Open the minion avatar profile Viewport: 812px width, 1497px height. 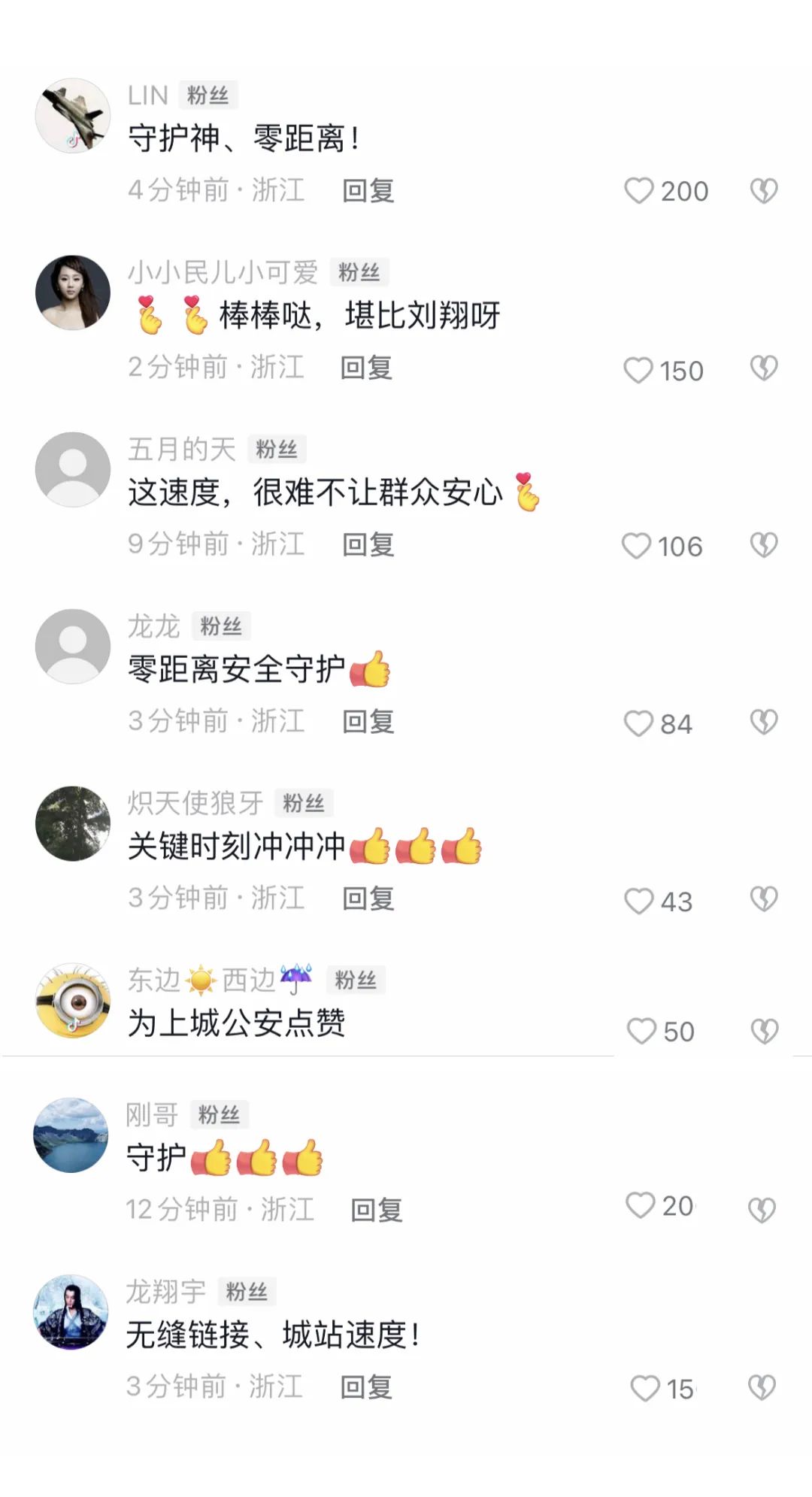(73, 1001)
